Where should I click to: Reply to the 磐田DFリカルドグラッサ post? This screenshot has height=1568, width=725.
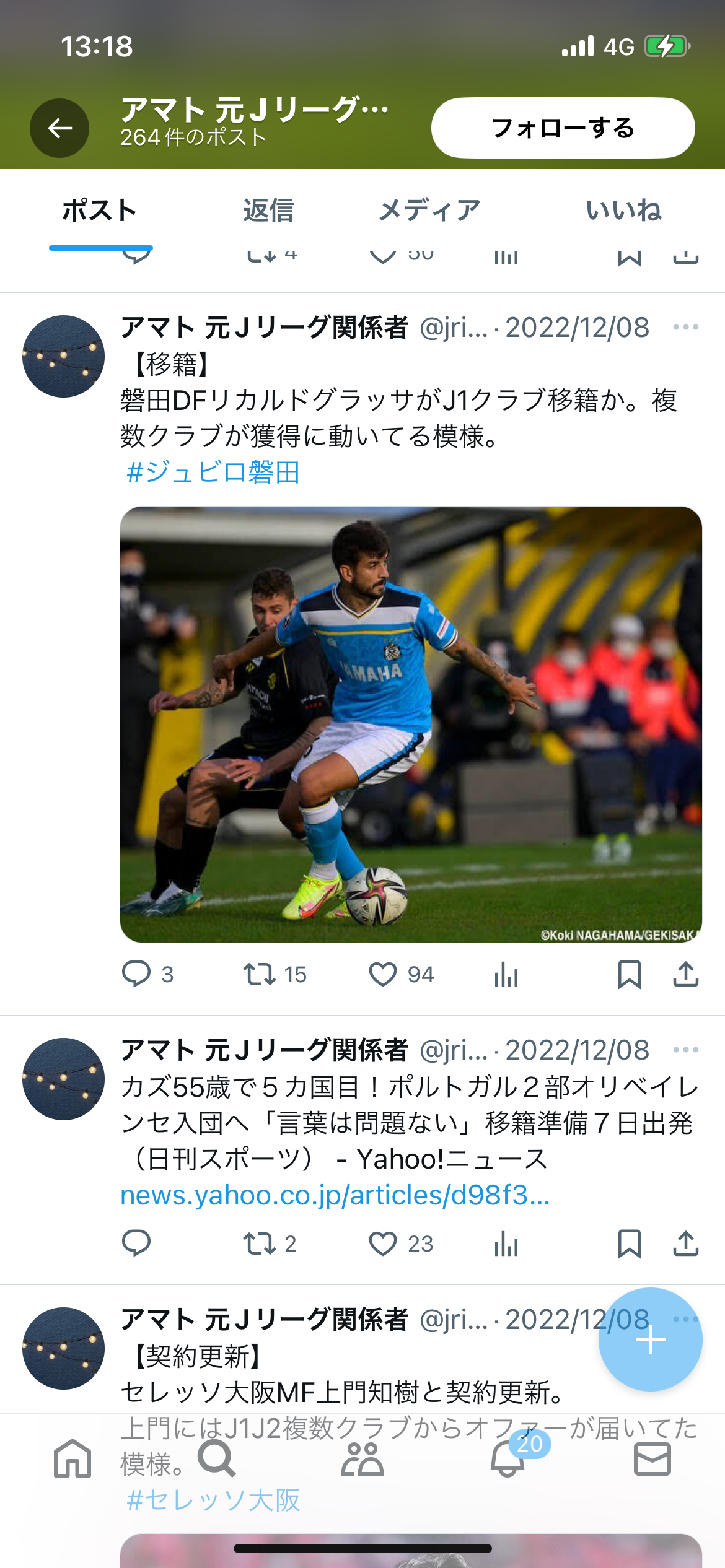[136, 974]
